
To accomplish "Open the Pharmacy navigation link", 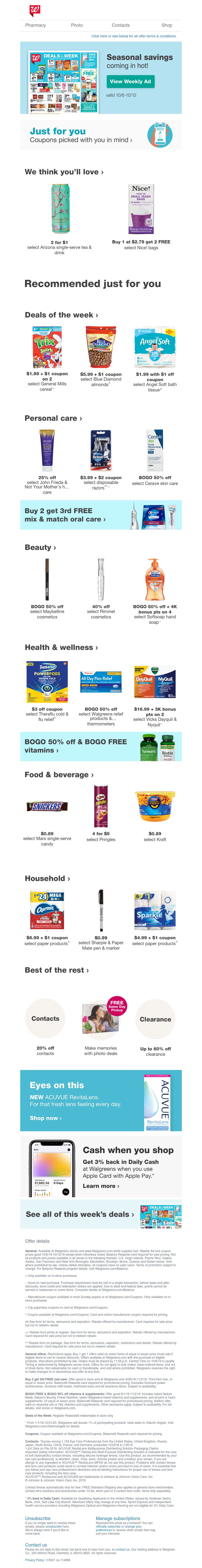I will [35, 26].
